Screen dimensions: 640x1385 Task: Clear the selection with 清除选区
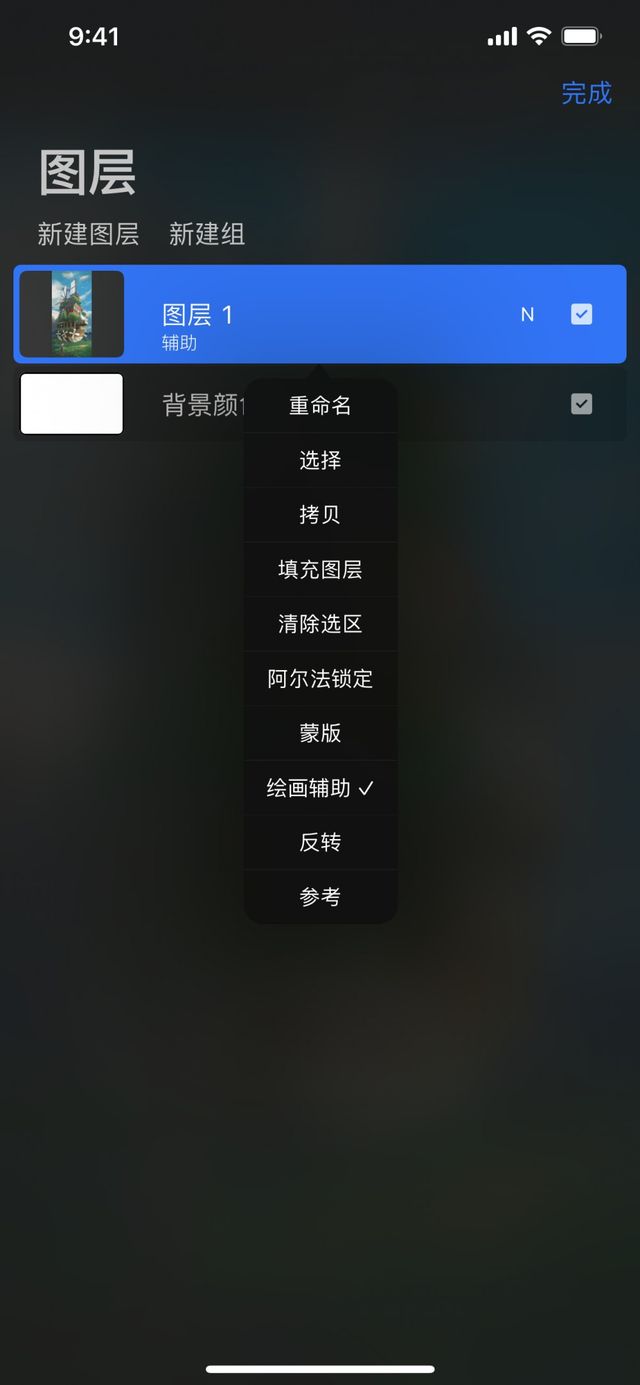click(320, 624)
